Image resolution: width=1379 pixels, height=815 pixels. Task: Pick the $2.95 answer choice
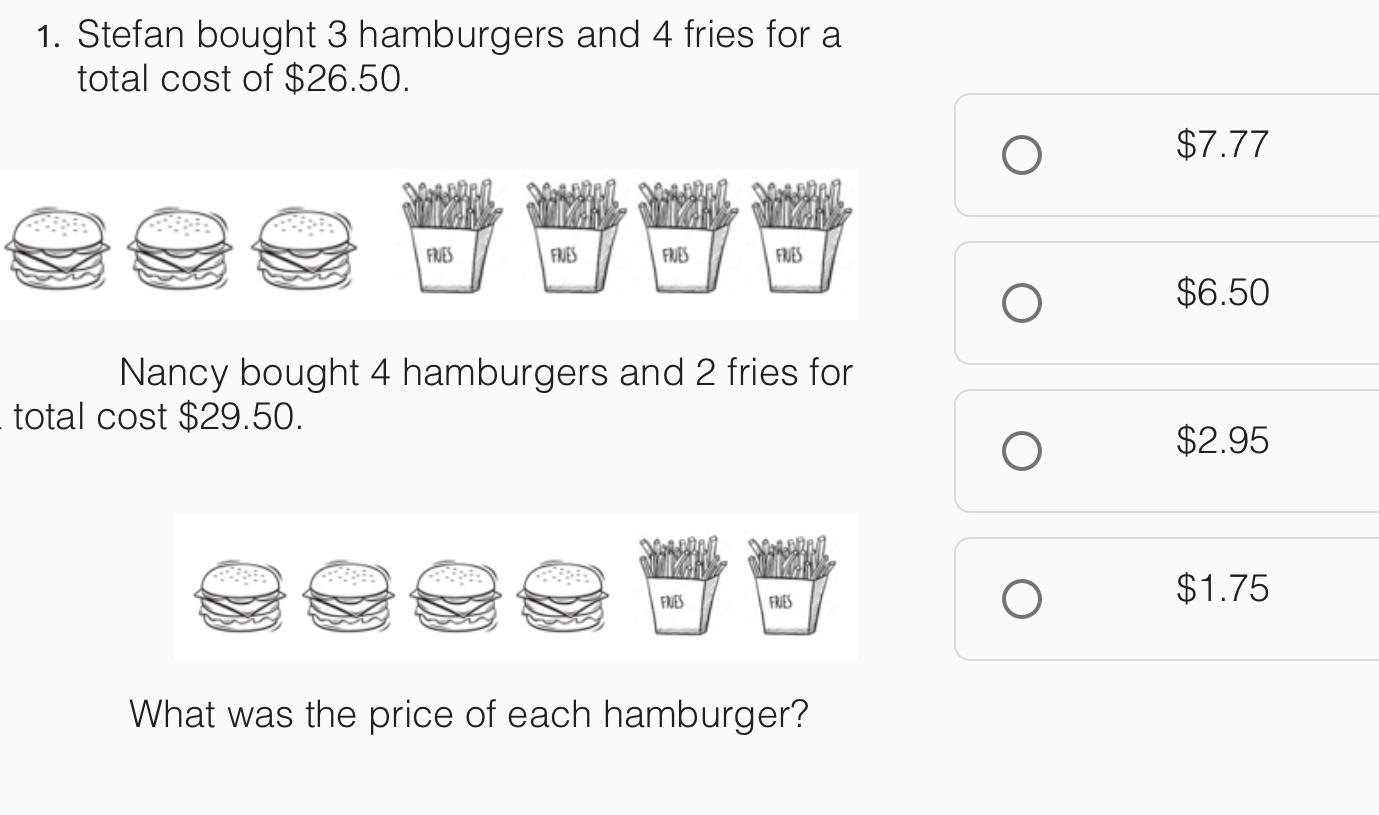pyautogui.click(x=1021, y=451)
